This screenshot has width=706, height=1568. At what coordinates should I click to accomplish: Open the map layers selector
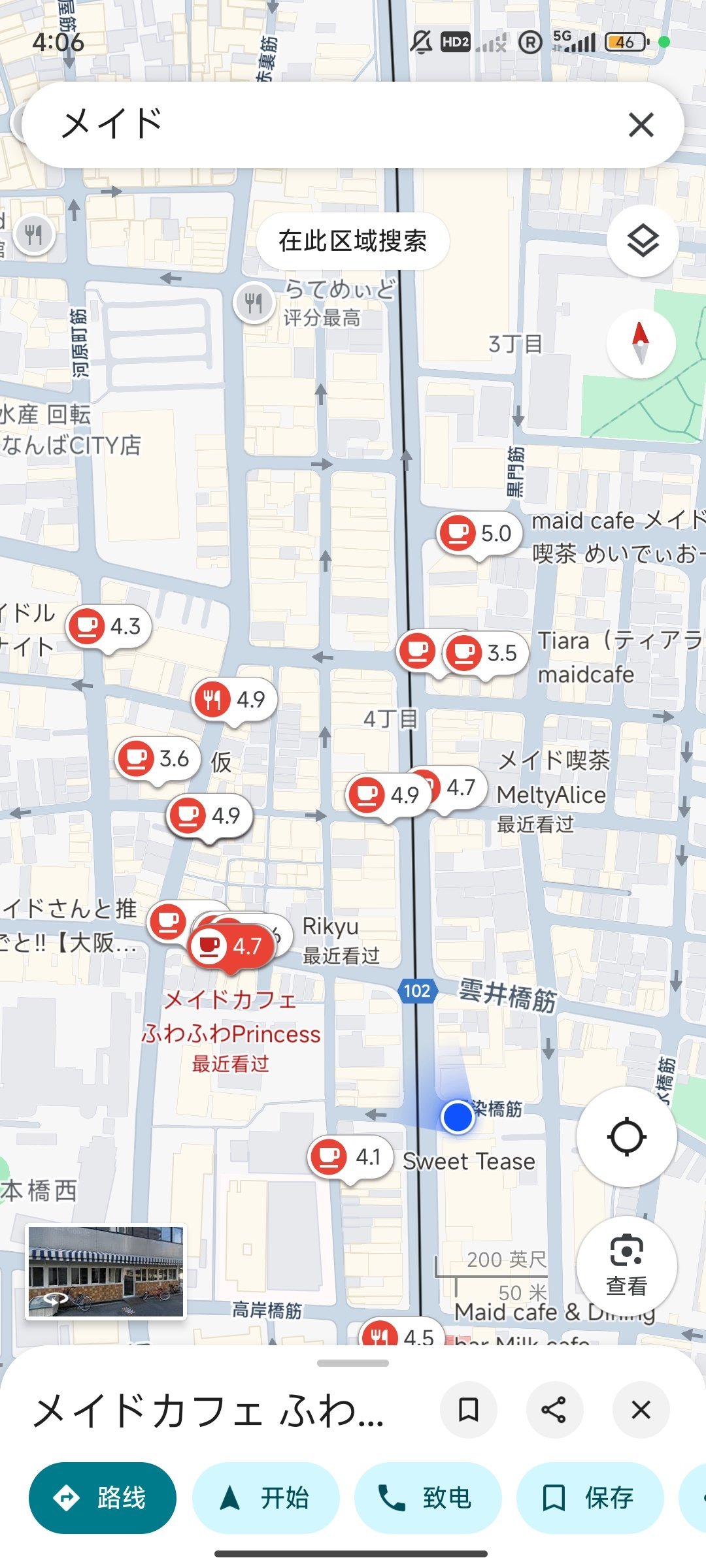[x=643, y=242]
